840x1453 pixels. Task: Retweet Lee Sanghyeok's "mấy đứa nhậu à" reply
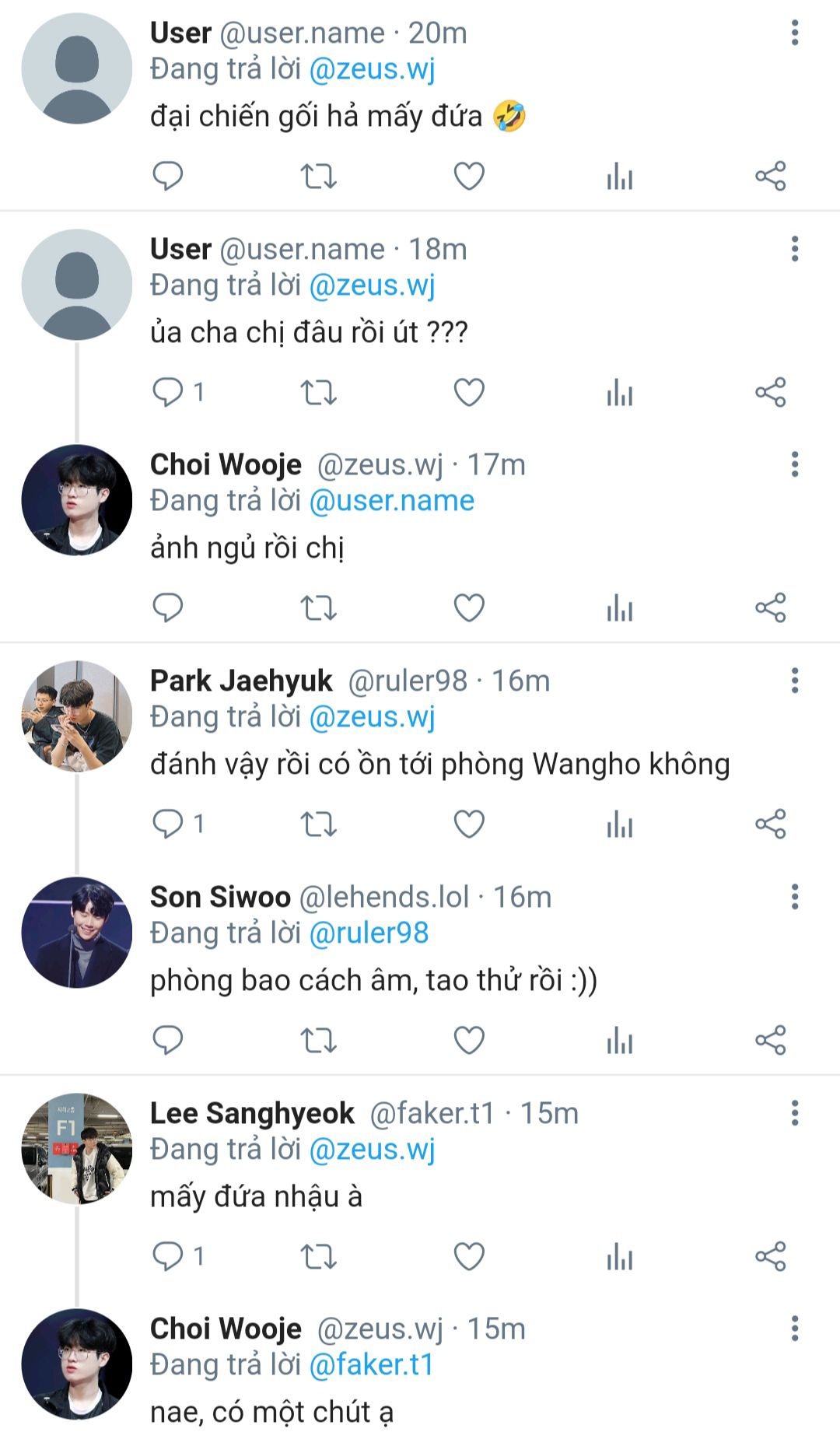(318, 1257)
